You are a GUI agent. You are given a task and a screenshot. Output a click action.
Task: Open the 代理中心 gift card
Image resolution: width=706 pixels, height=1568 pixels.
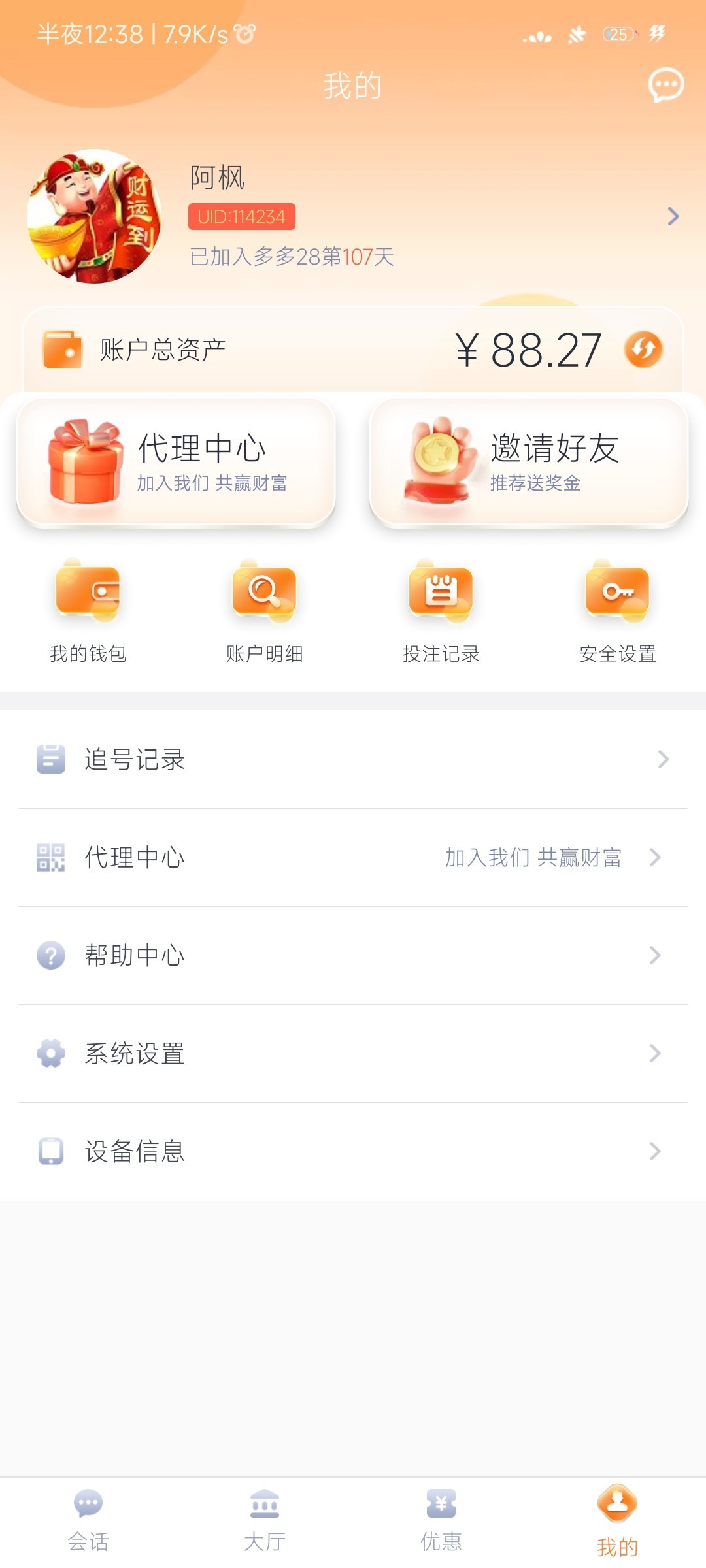(x=176, y=461)
